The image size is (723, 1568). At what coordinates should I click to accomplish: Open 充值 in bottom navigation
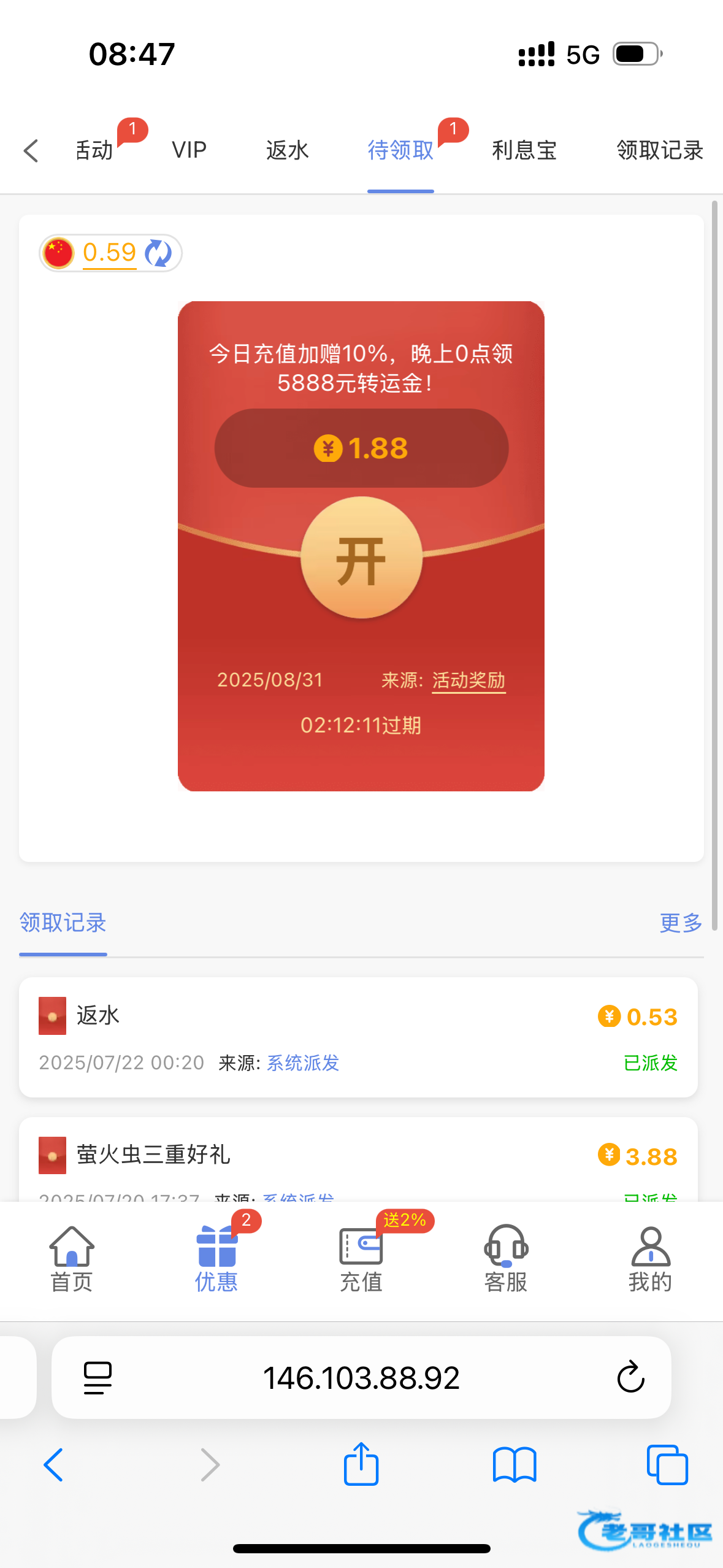point(361,1259)
